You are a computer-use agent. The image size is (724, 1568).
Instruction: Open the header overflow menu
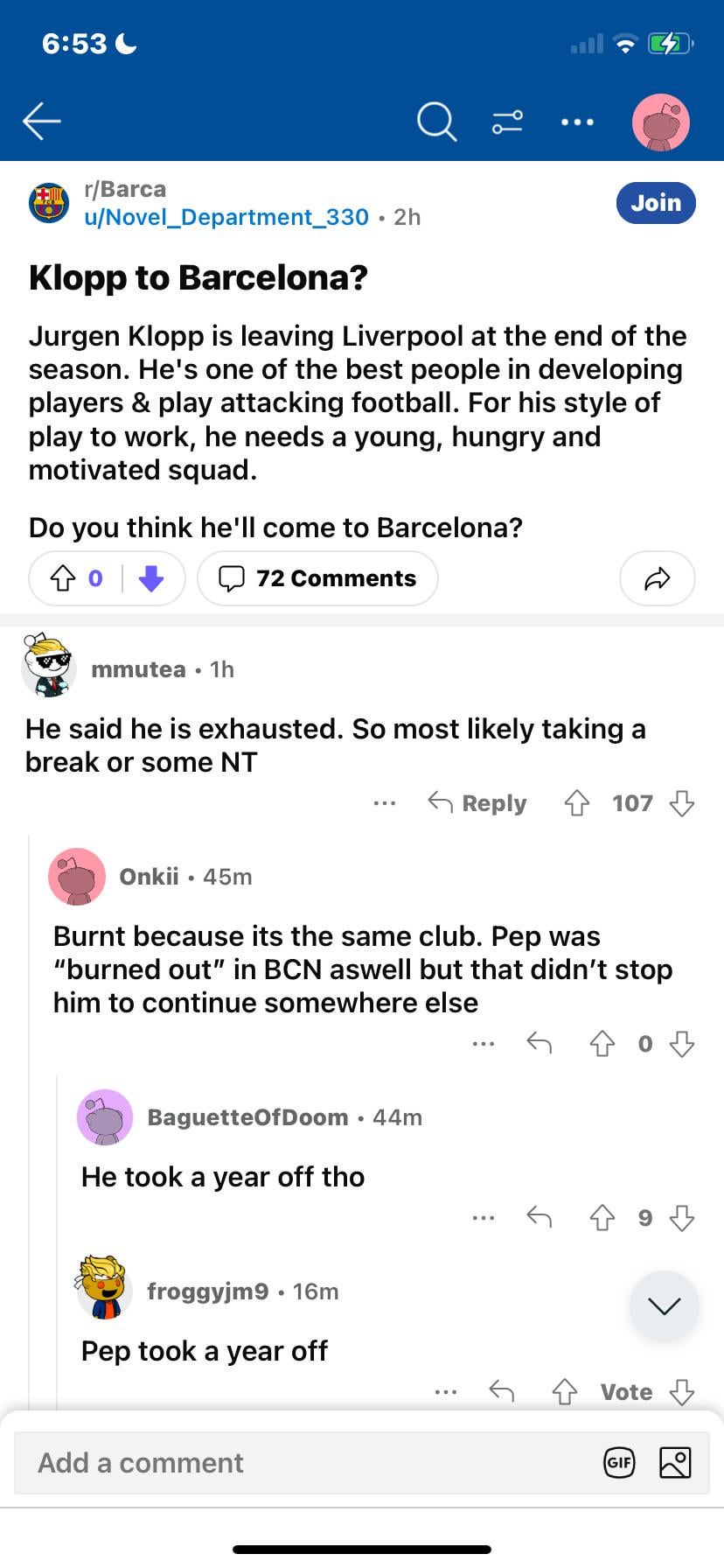[577, 122]
